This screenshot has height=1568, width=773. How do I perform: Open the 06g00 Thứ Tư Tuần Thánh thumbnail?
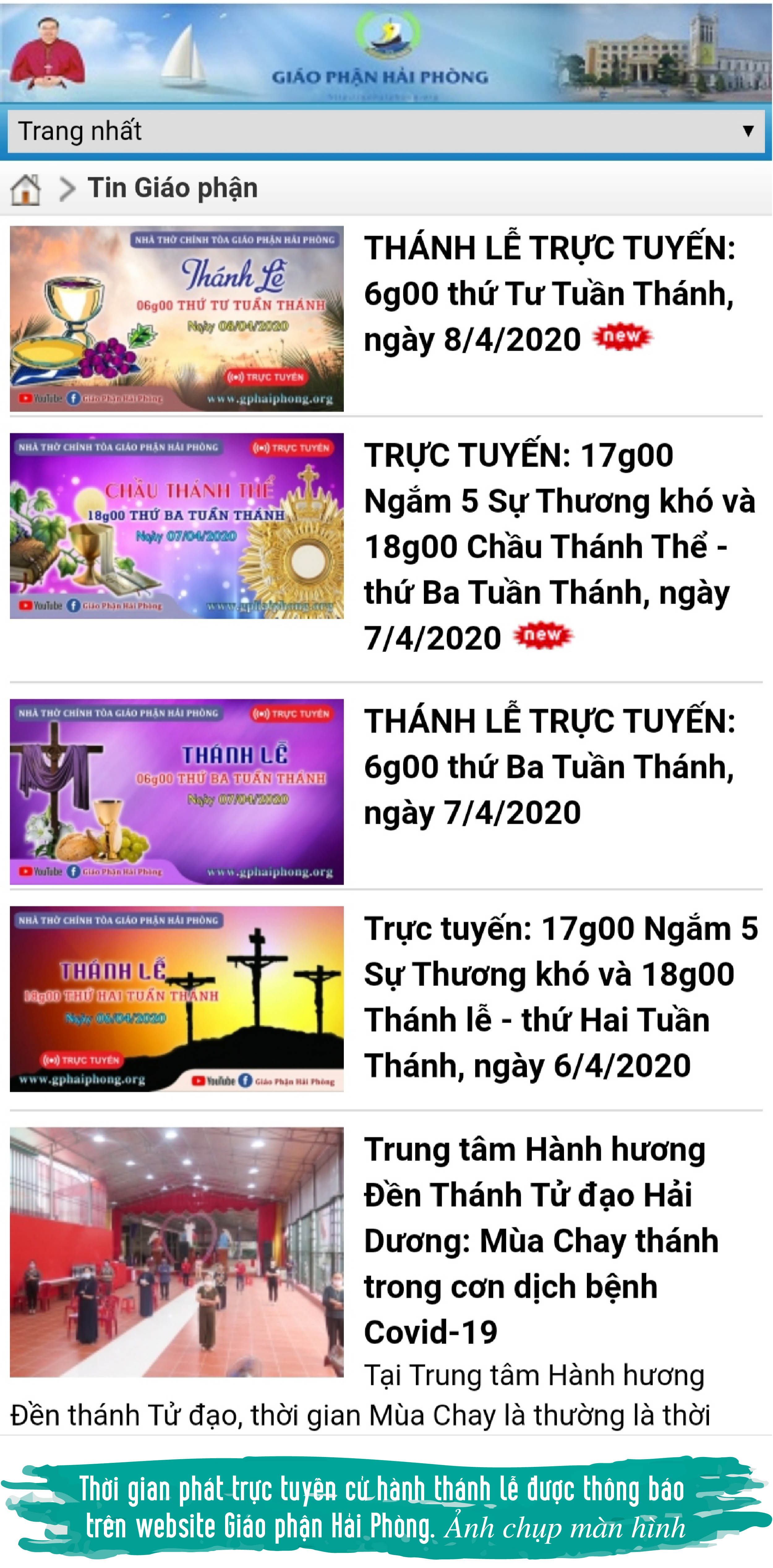click(x=177, y=318)
